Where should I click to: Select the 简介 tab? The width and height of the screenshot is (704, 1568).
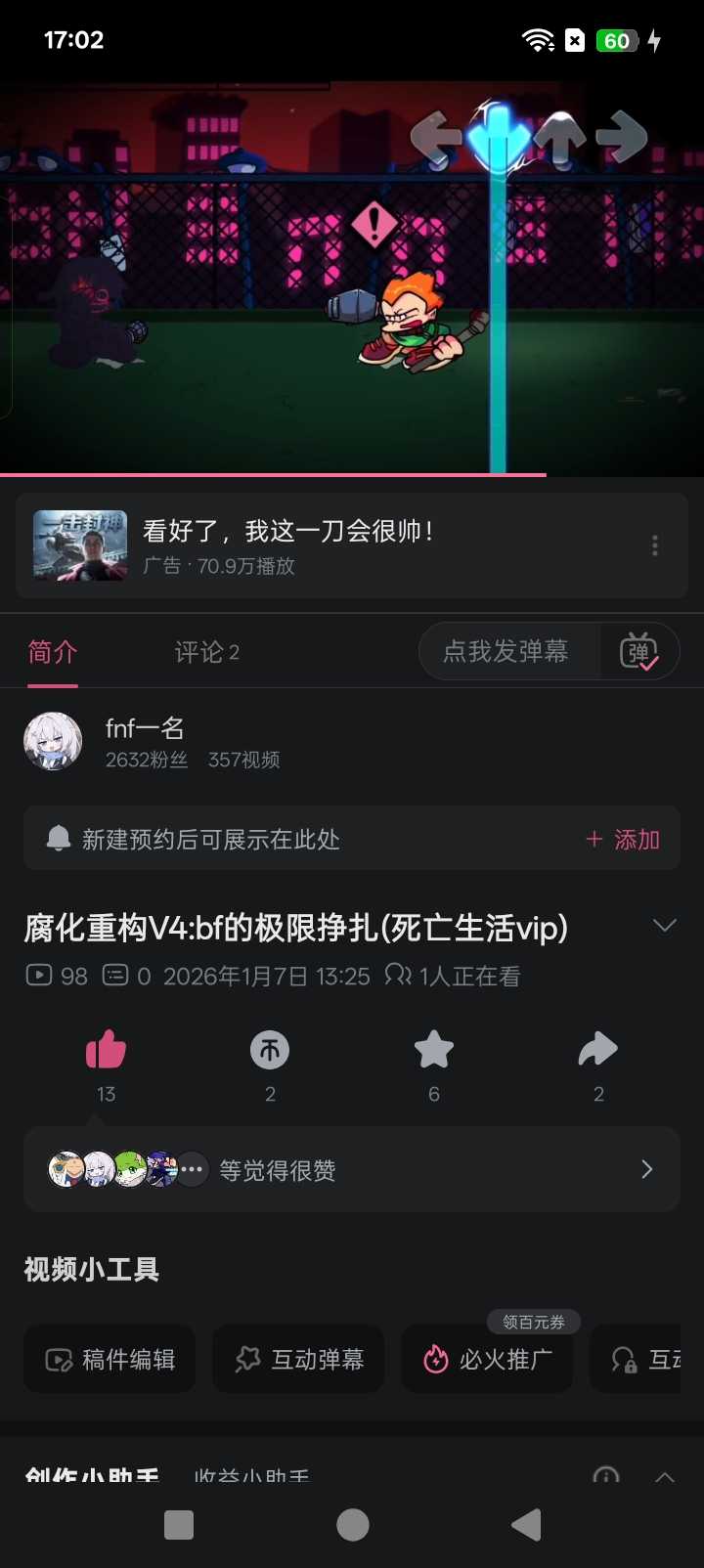(53, 652)
